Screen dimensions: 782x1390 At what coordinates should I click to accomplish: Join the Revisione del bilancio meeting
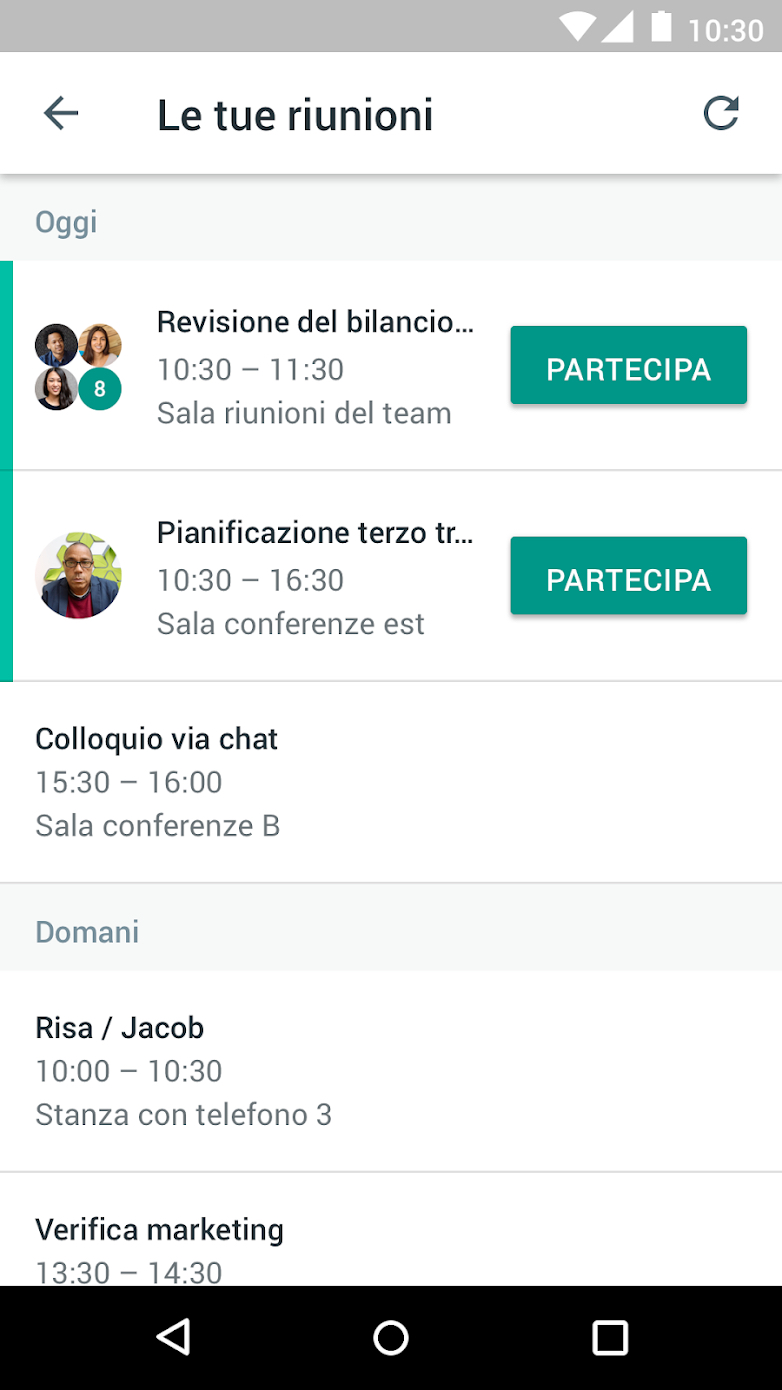[628, 366]
